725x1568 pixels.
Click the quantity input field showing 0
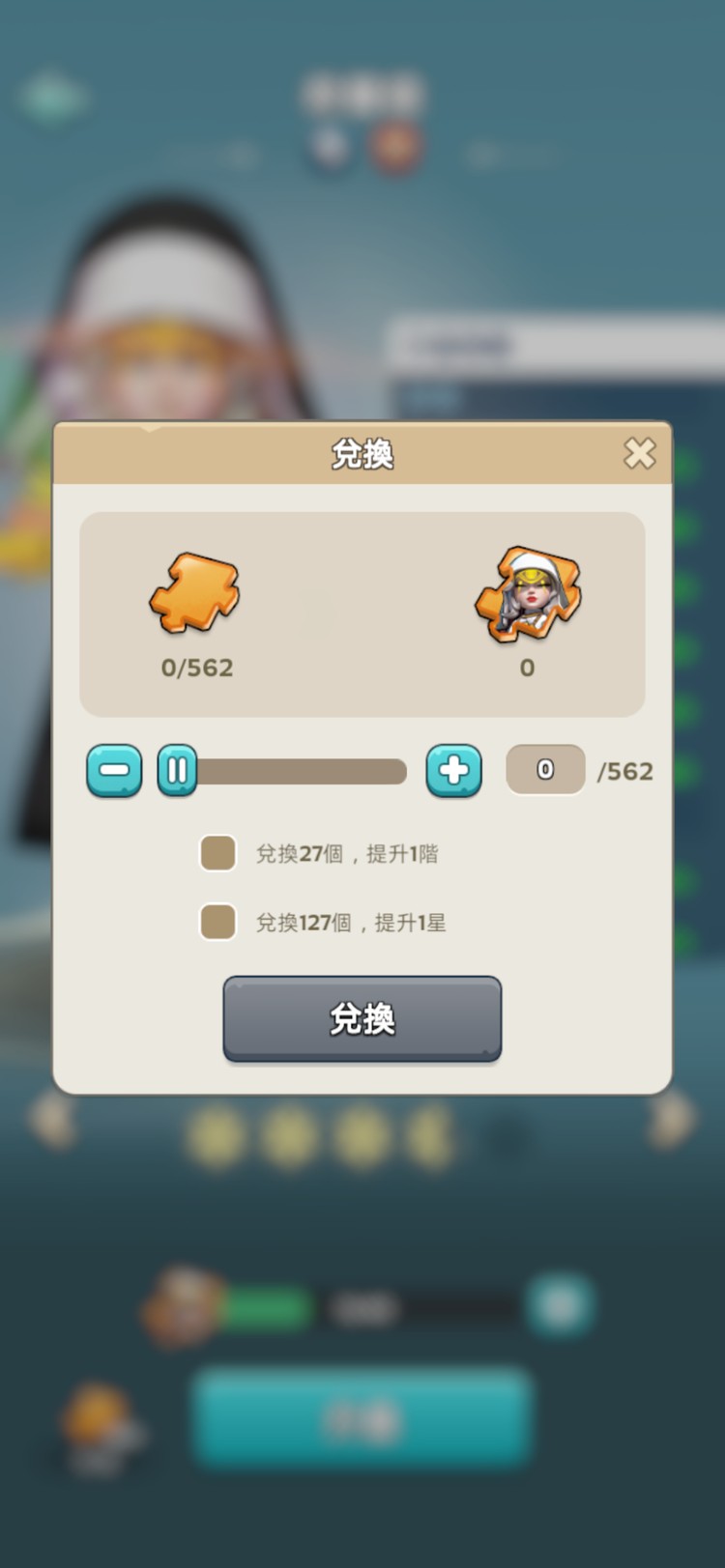point(544,769)
